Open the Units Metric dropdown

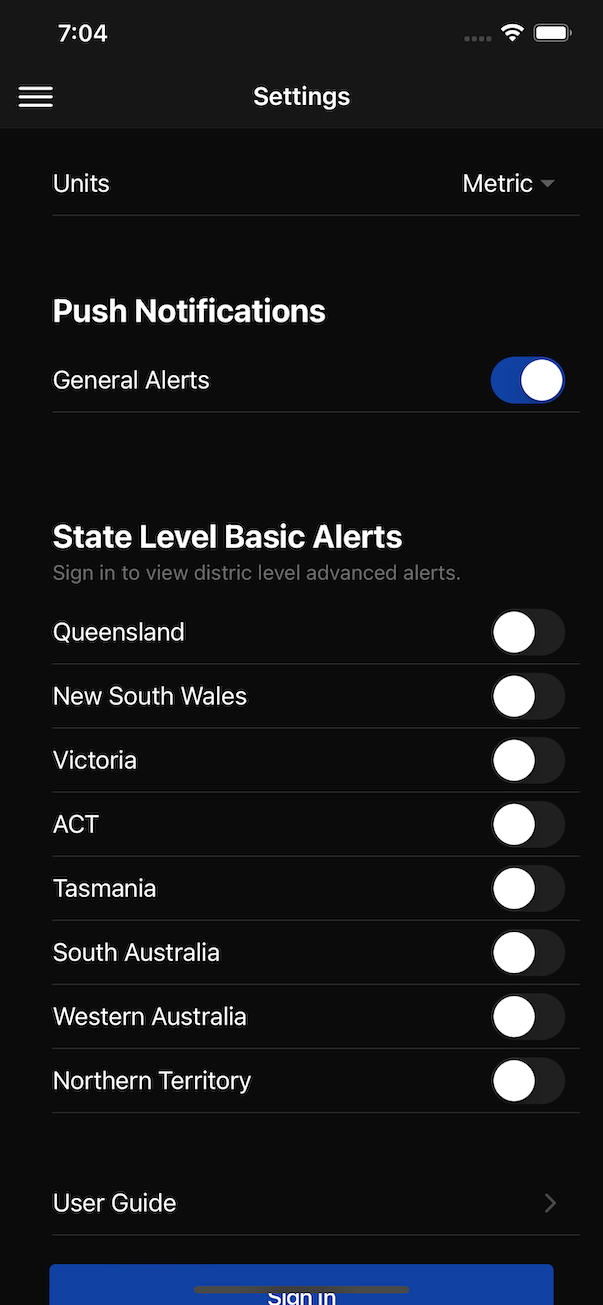(508, 184)
